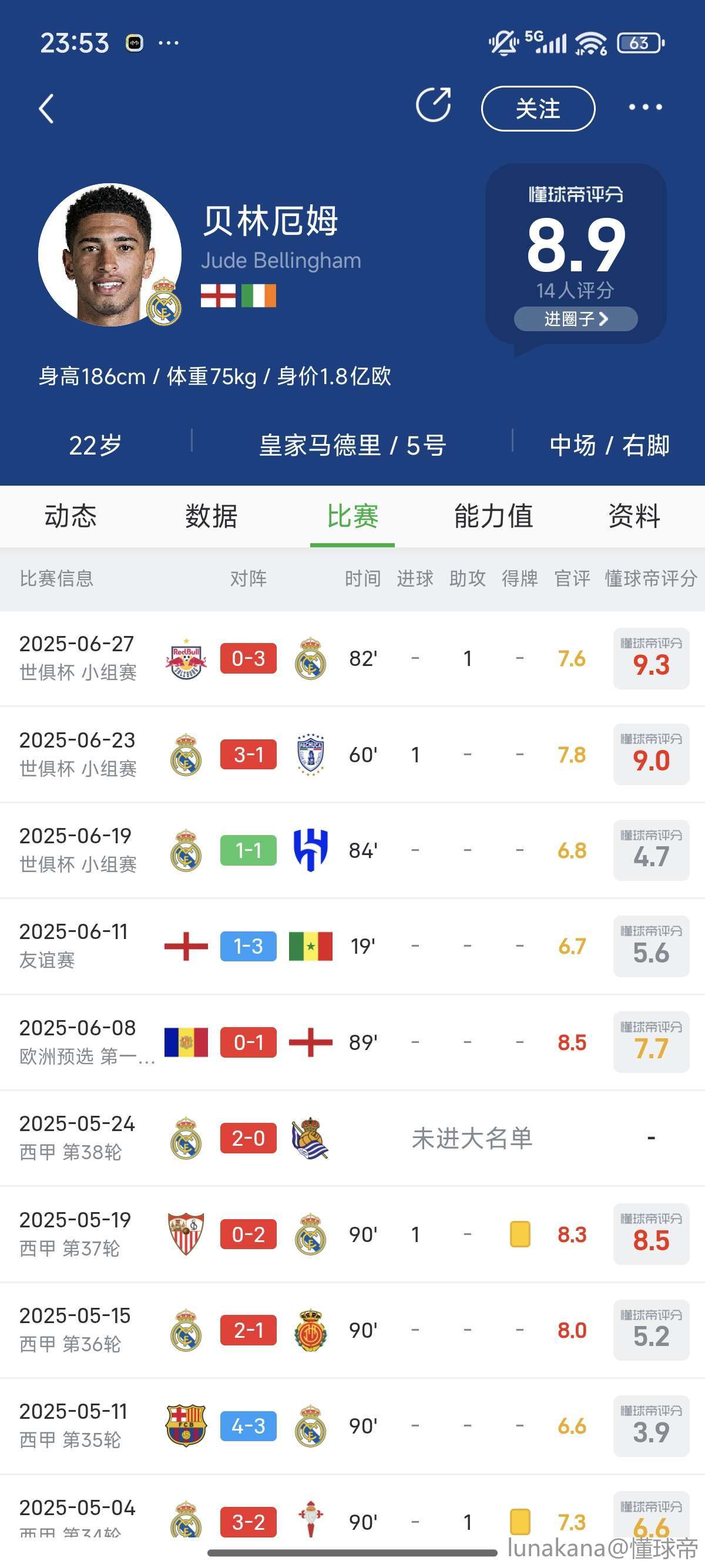Image resolution: width=705 pixels, height=1568 pixels.
Task: Open the 2025-06-11 friendly match row
Action: (x=352, y=947)
